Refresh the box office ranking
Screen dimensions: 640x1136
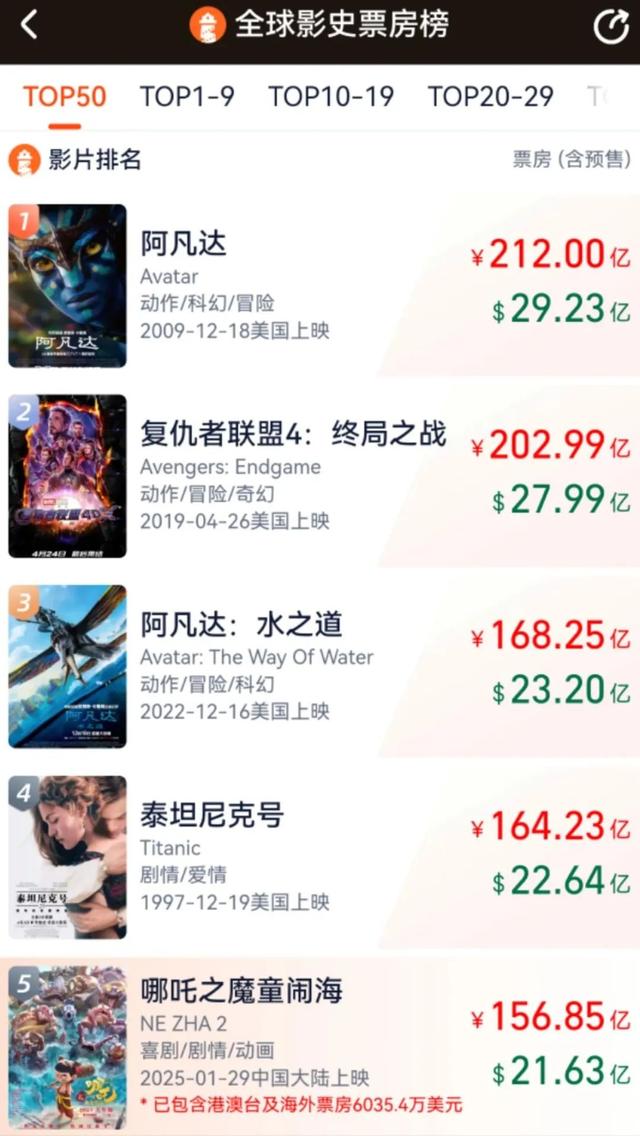[x=610, y=27]
